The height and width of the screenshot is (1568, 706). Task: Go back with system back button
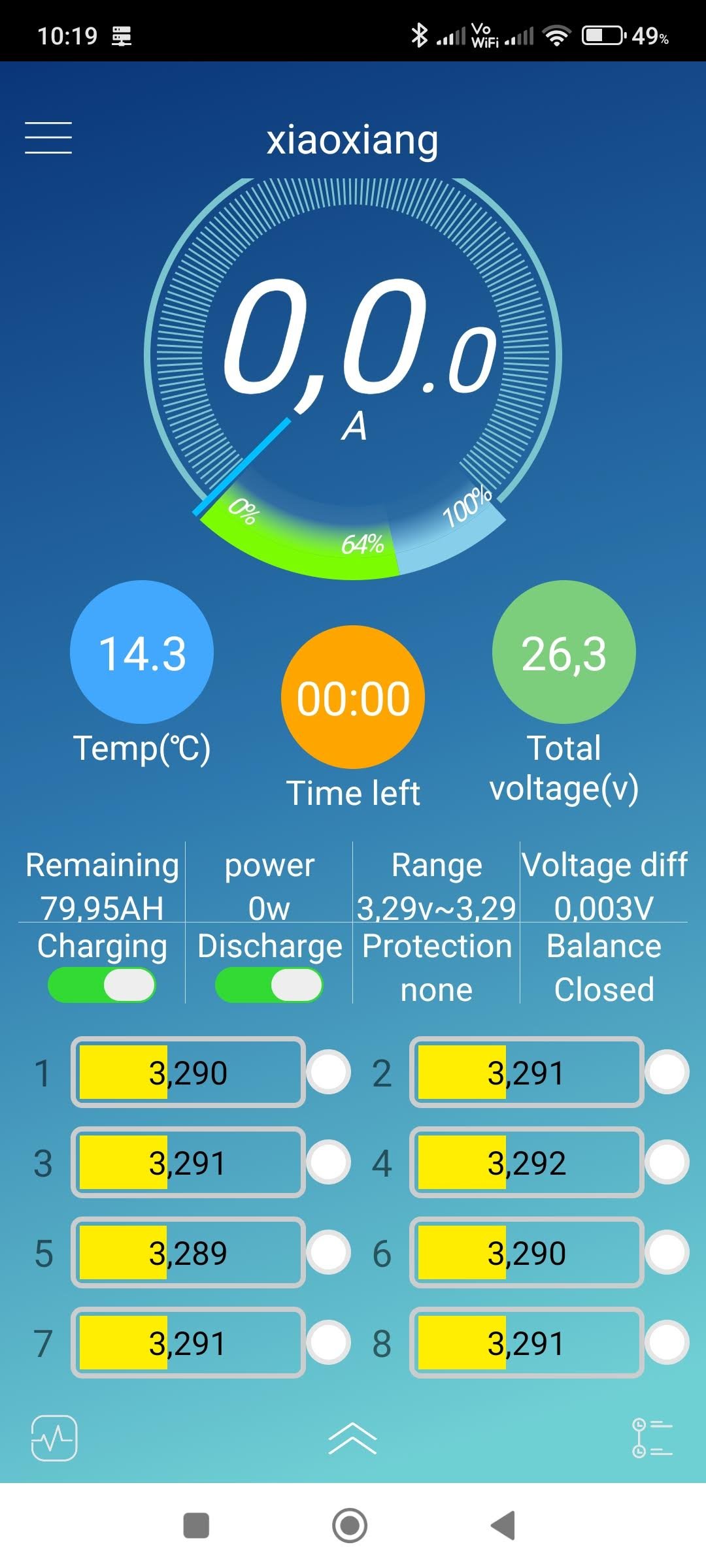(x=503, y=1526)
